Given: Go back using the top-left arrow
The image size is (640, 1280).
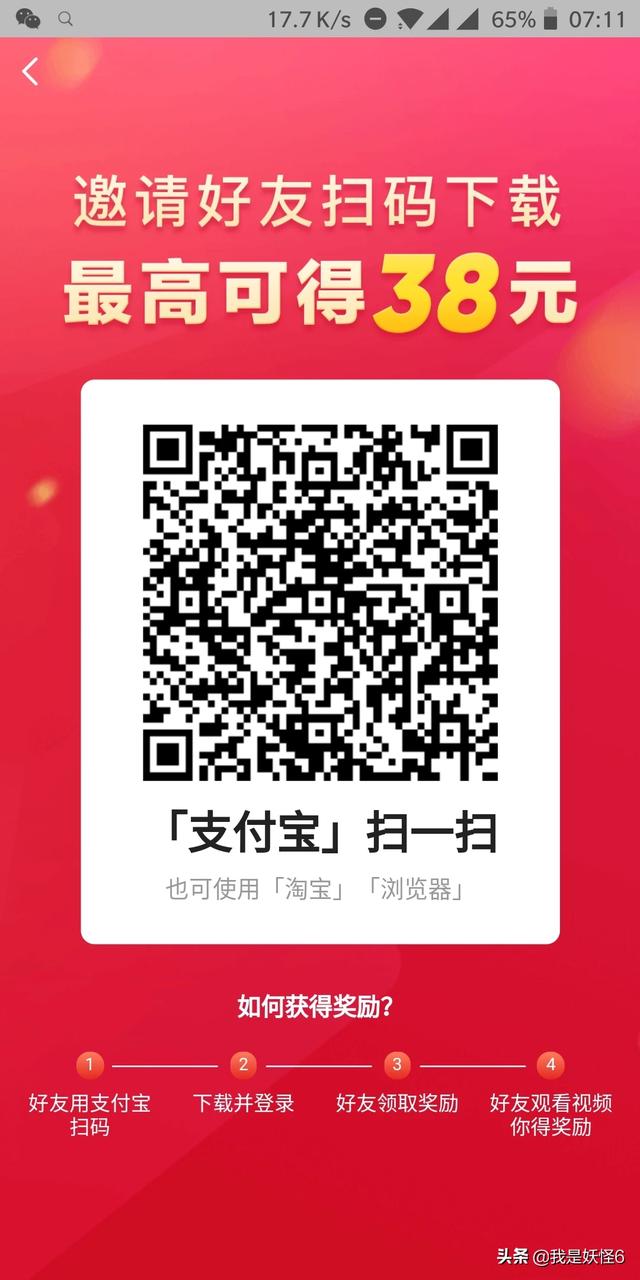Looking at the screenshot, I should pos(30,71).
